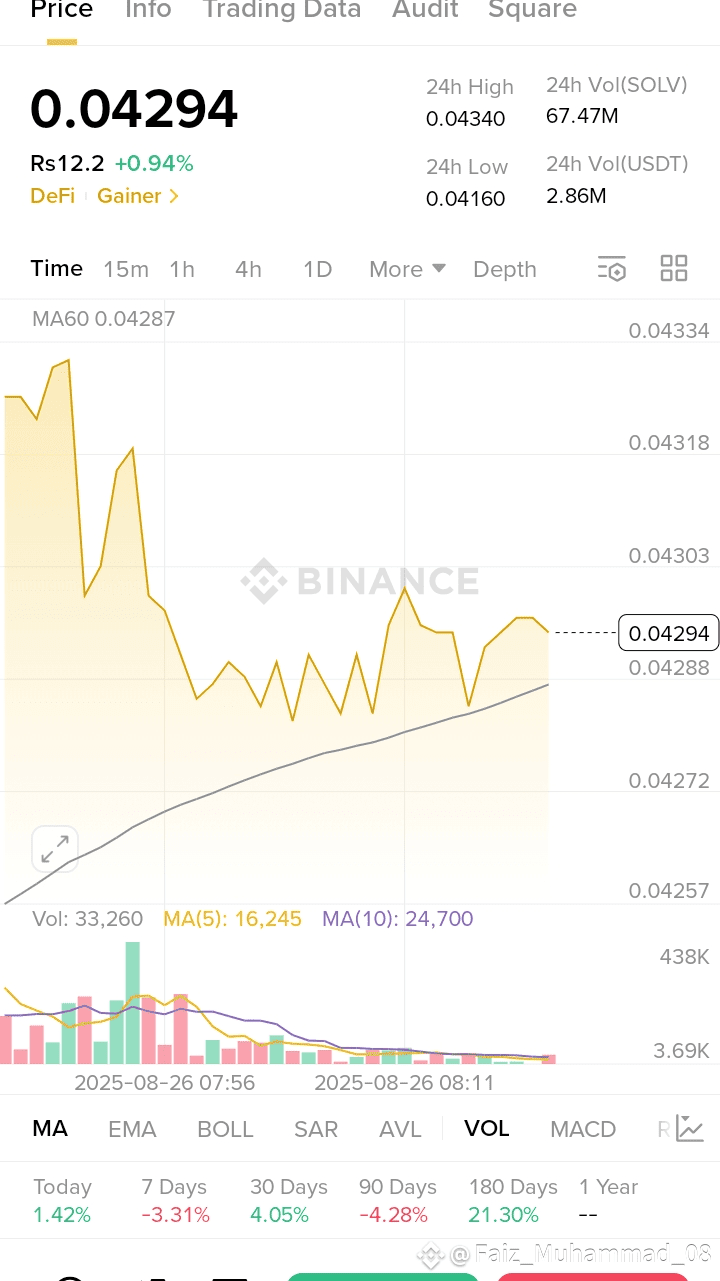Open the chart settings icon

tap(612, 268)
